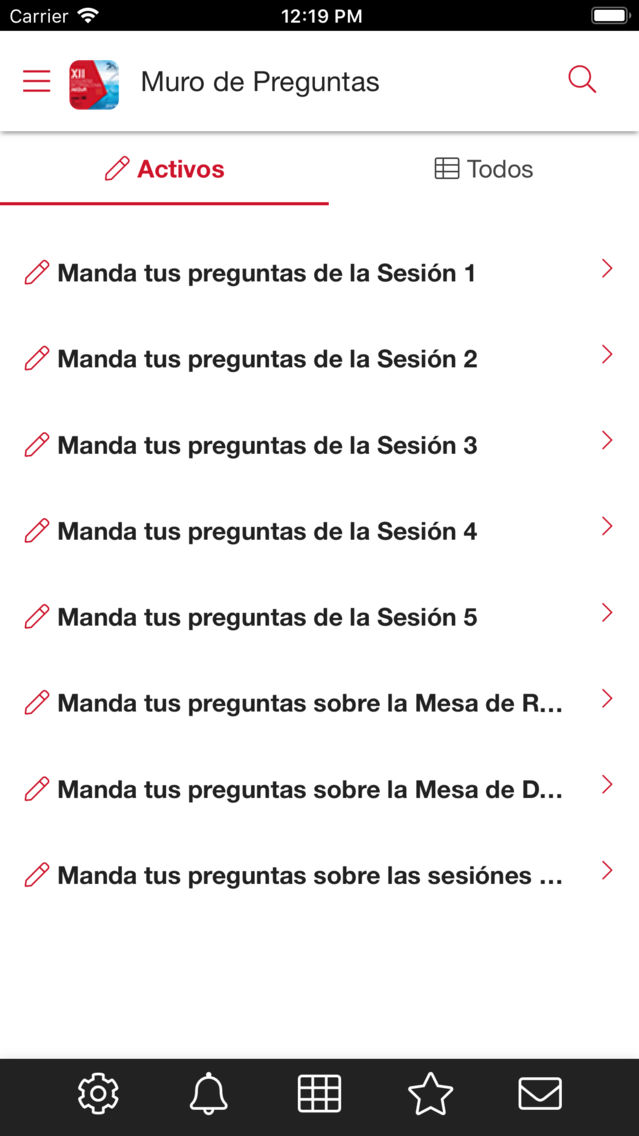Select the Activos tab

coord(164,169)
